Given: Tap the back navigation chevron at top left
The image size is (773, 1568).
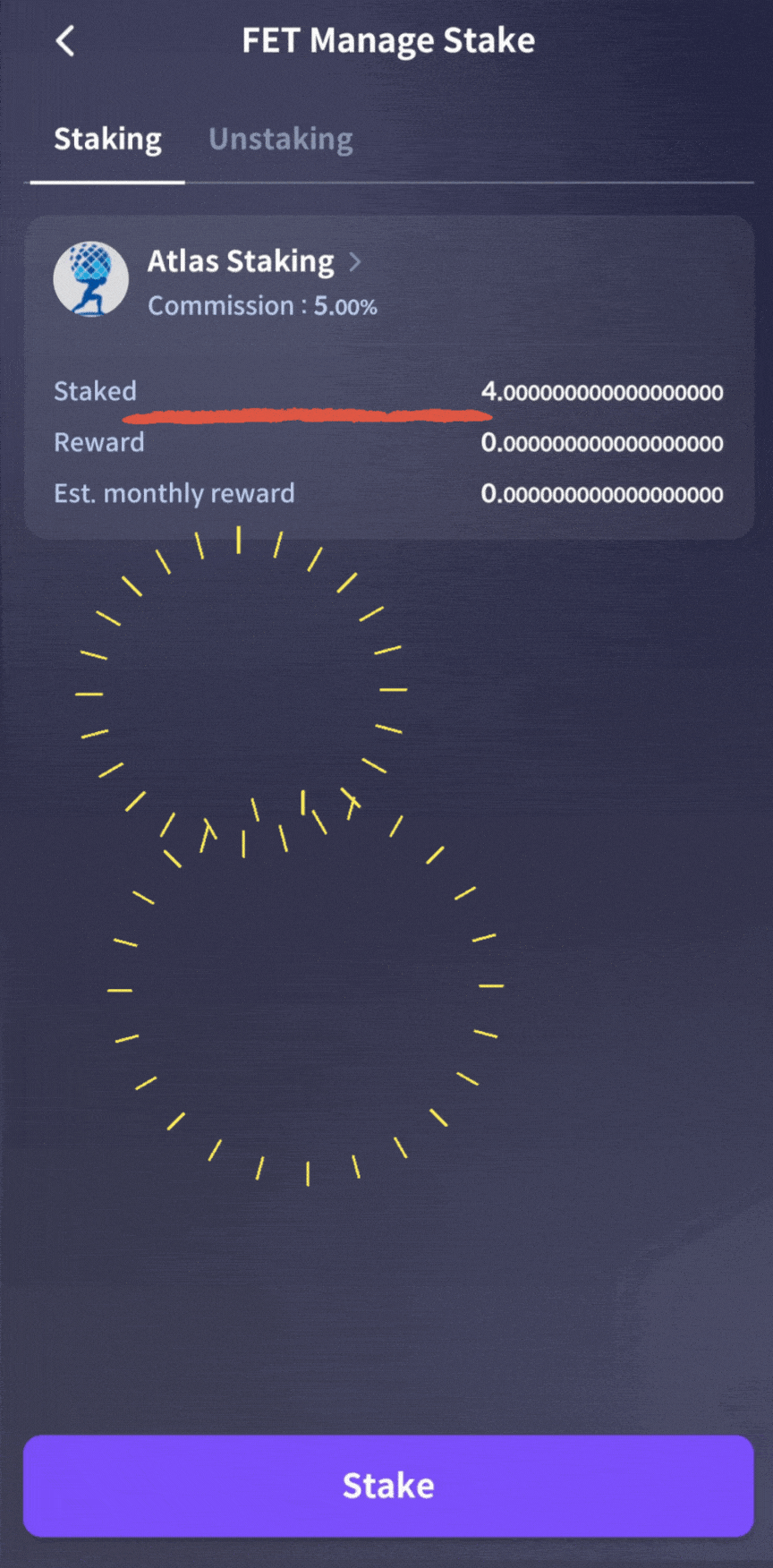Looking at the screenshot, I should (64, 40).
